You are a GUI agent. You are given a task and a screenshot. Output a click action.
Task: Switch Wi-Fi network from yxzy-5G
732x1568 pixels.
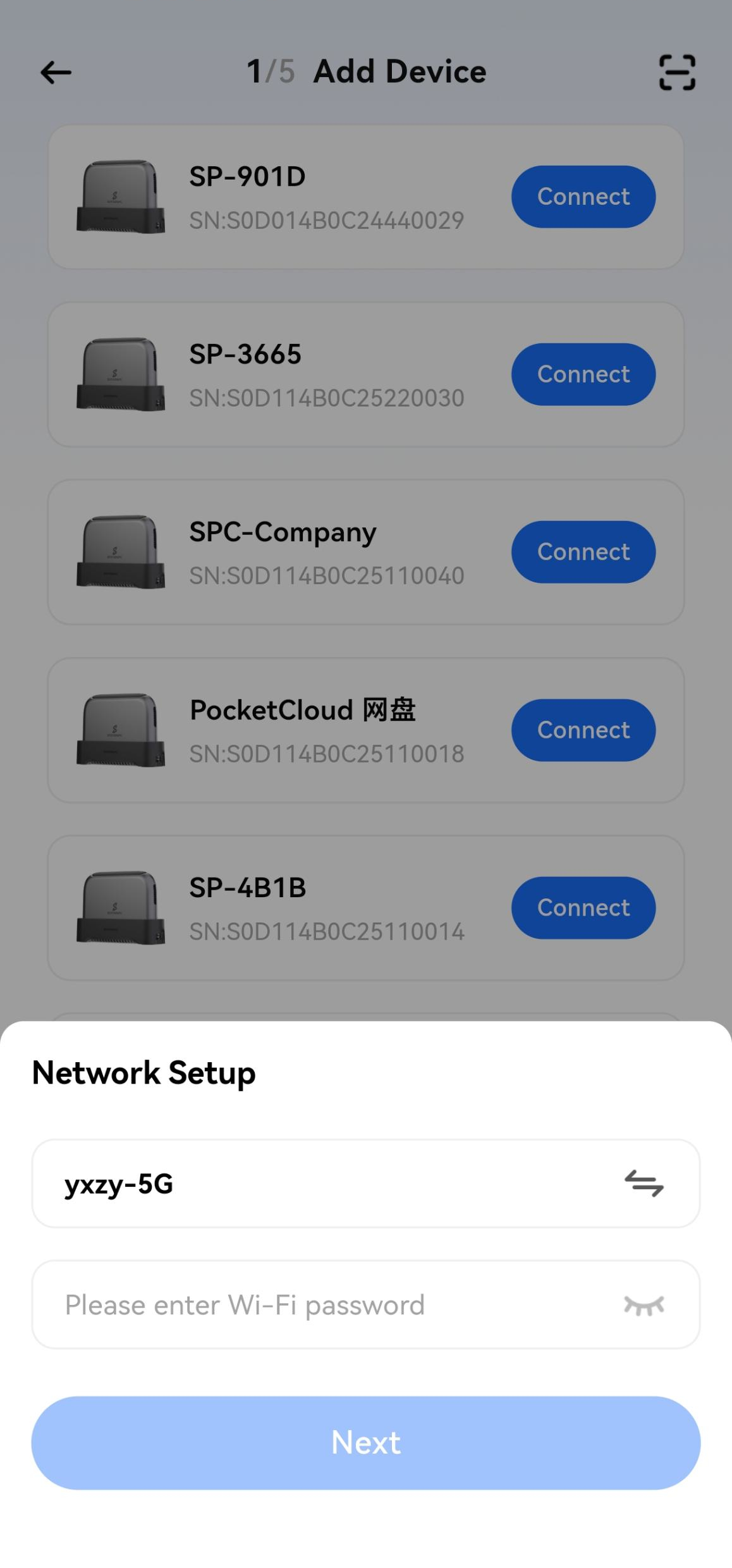pos(644,1184)
